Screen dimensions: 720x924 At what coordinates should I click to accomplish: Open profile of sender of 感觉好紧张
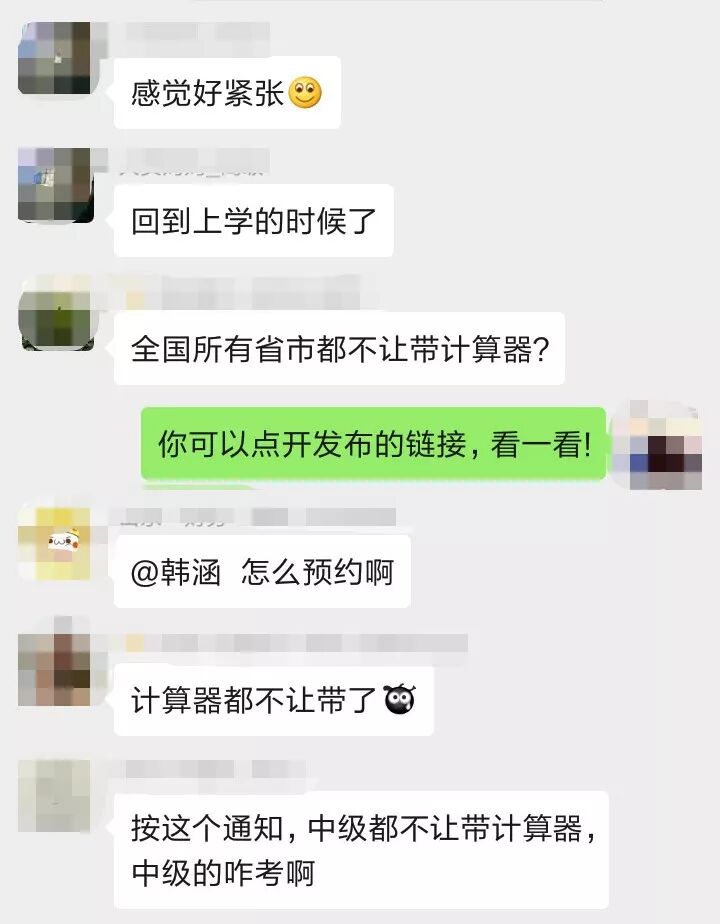point(55,58)
